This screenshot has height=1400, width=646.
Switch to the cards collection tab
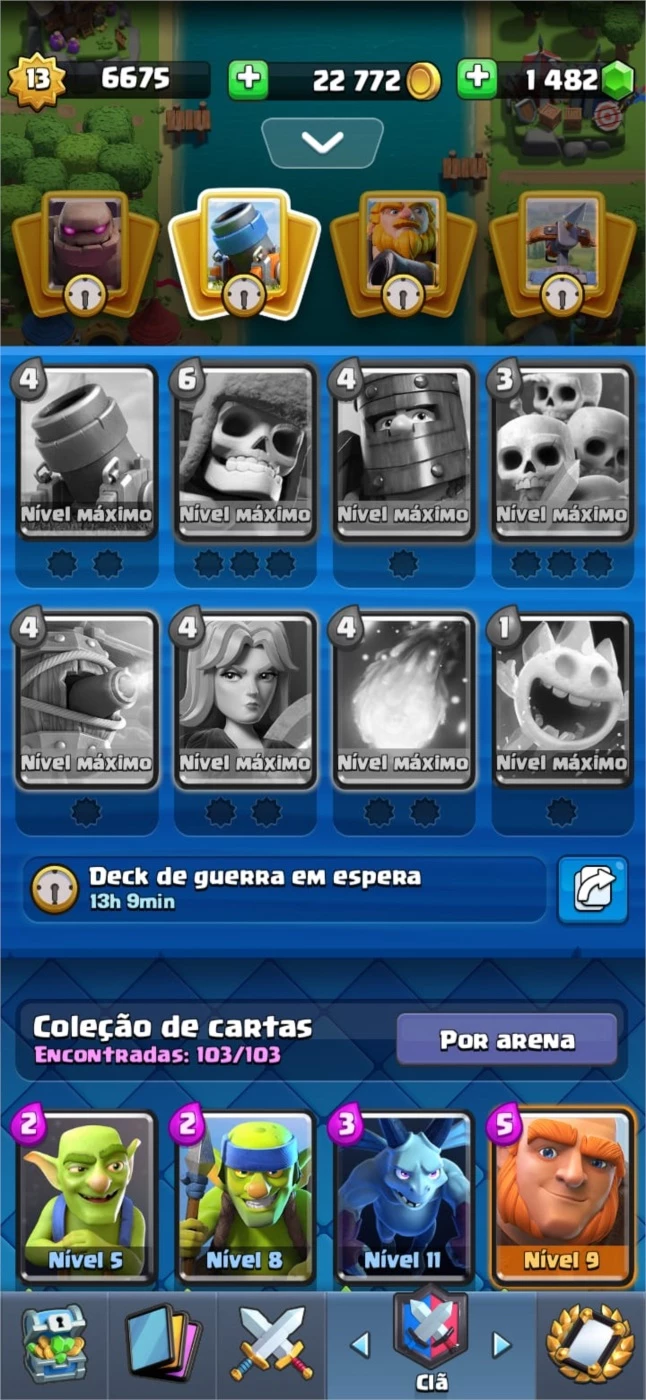[x=162, y=1345]
